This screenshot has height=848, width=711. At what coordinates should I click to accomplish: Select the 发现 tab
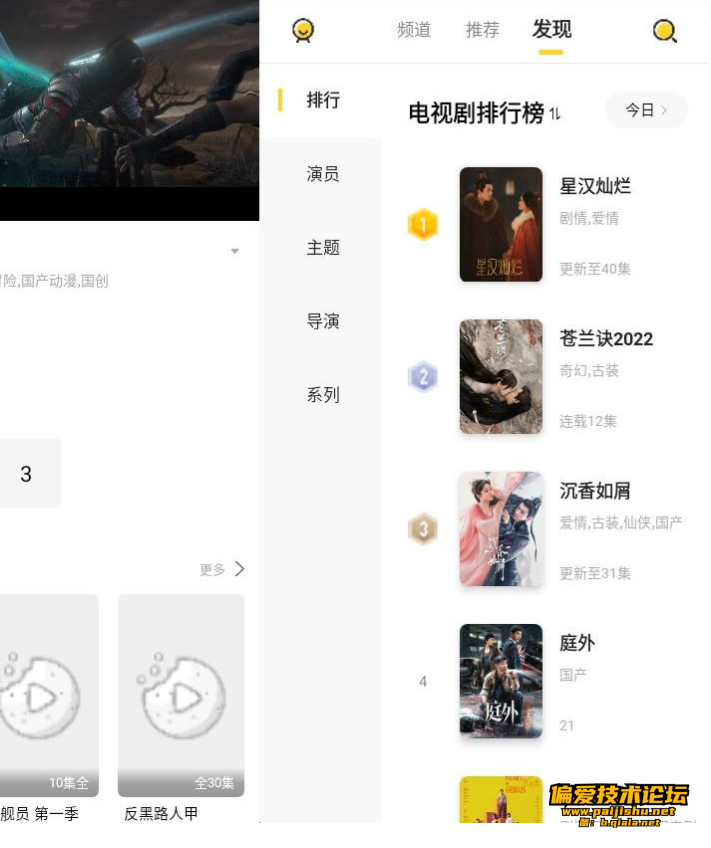[551, 30]
